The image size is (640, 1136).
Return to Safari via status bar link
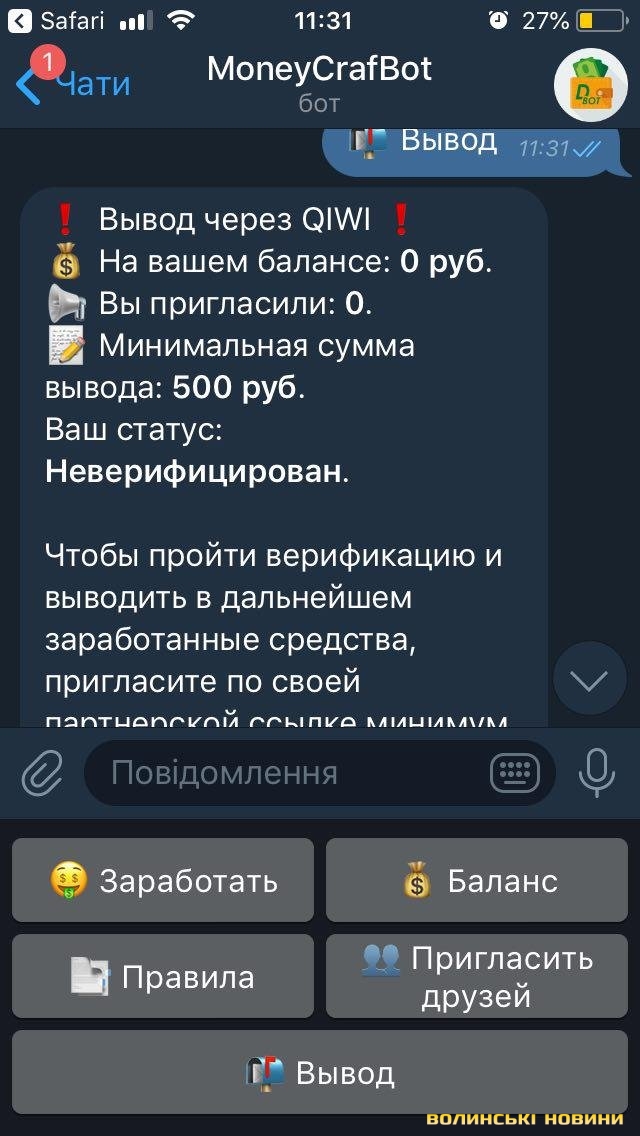[x=60, y=20]
